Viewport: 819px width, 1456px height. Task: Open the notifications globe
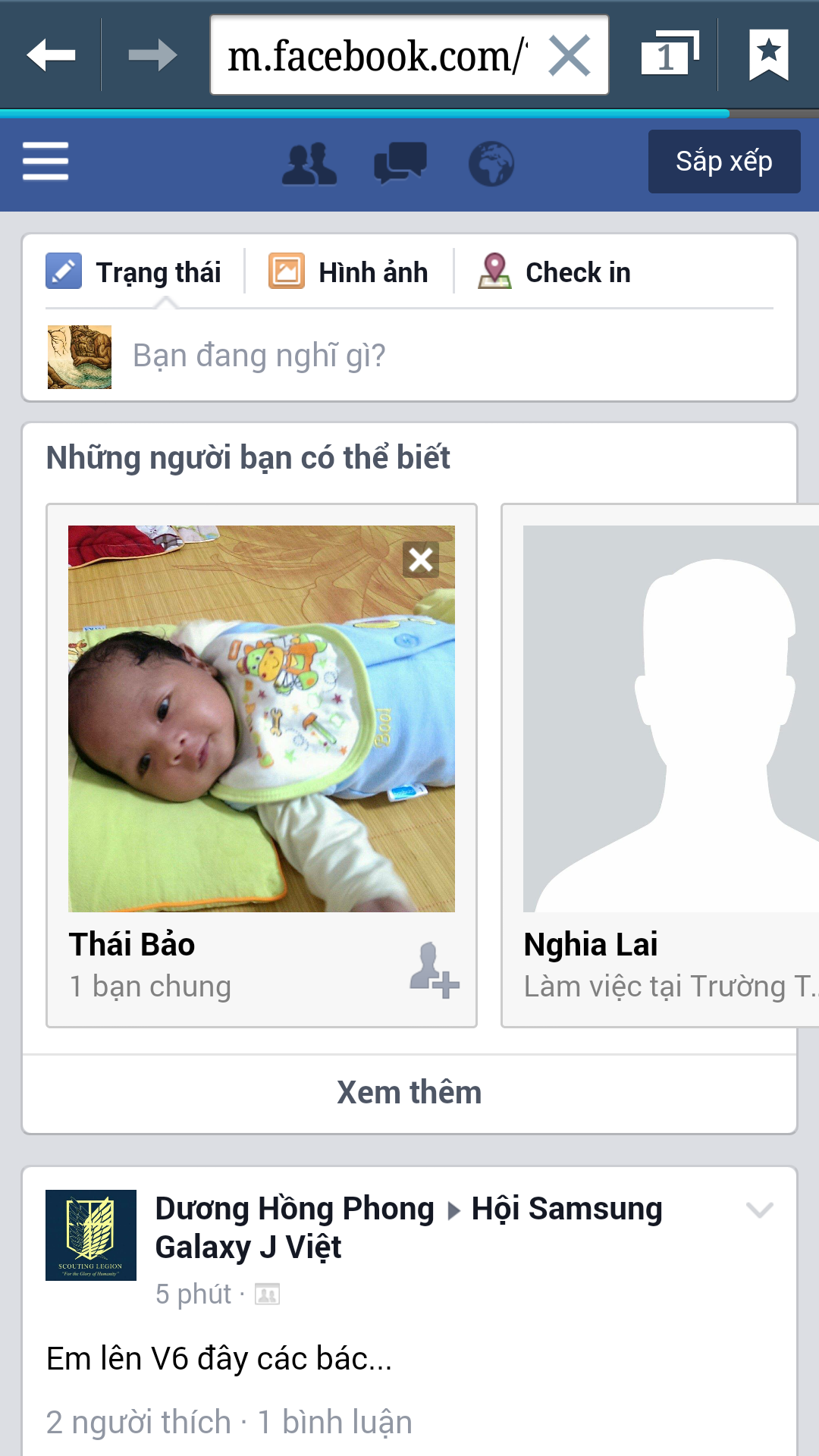491,164
